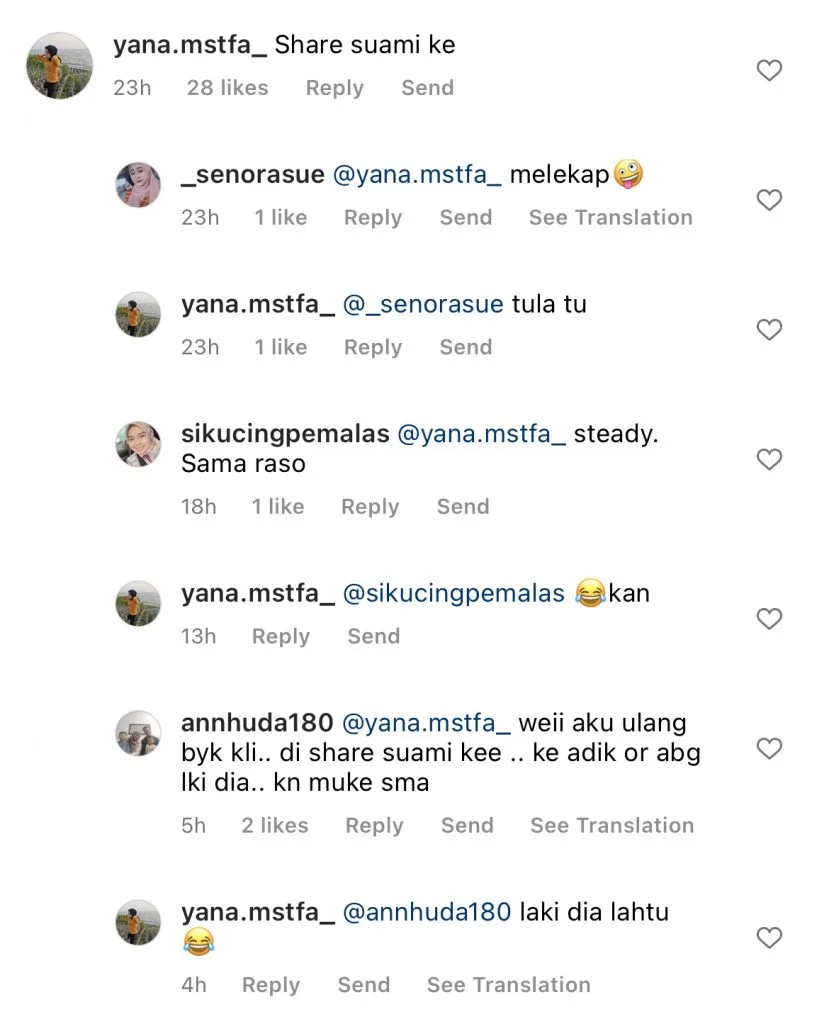Viewport: 829px width, 1024px height.
Task: Like _senorasue's 'melekap' comment
Action: 768,200
